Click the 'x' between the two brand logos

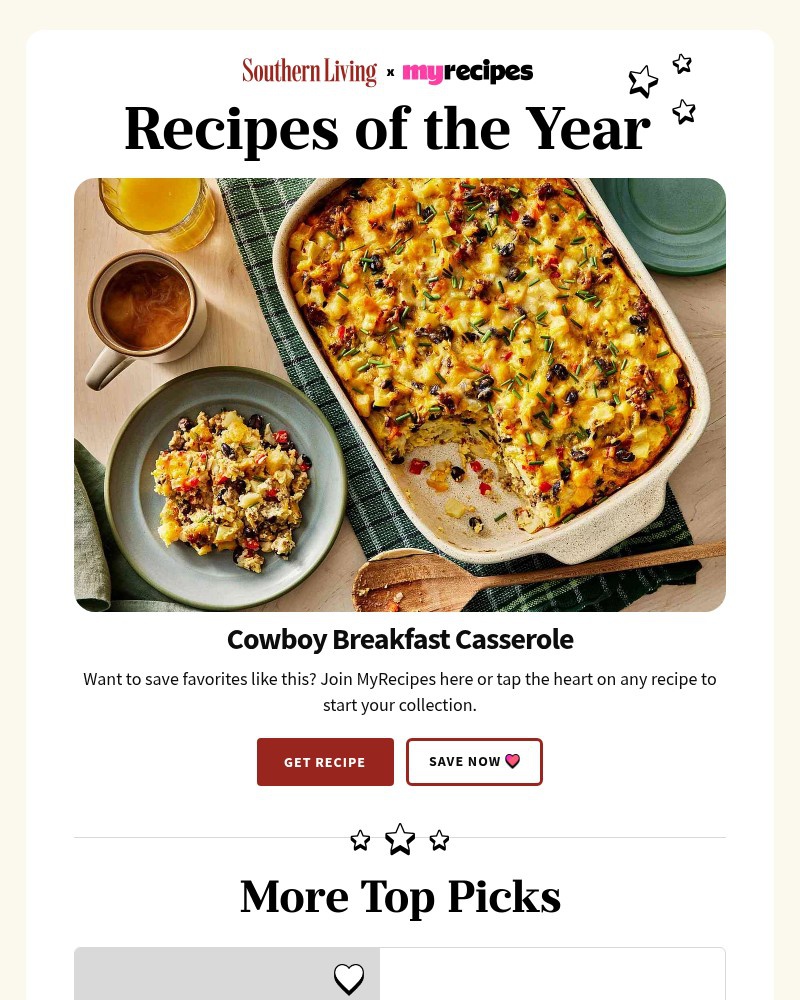pos(390,72)
